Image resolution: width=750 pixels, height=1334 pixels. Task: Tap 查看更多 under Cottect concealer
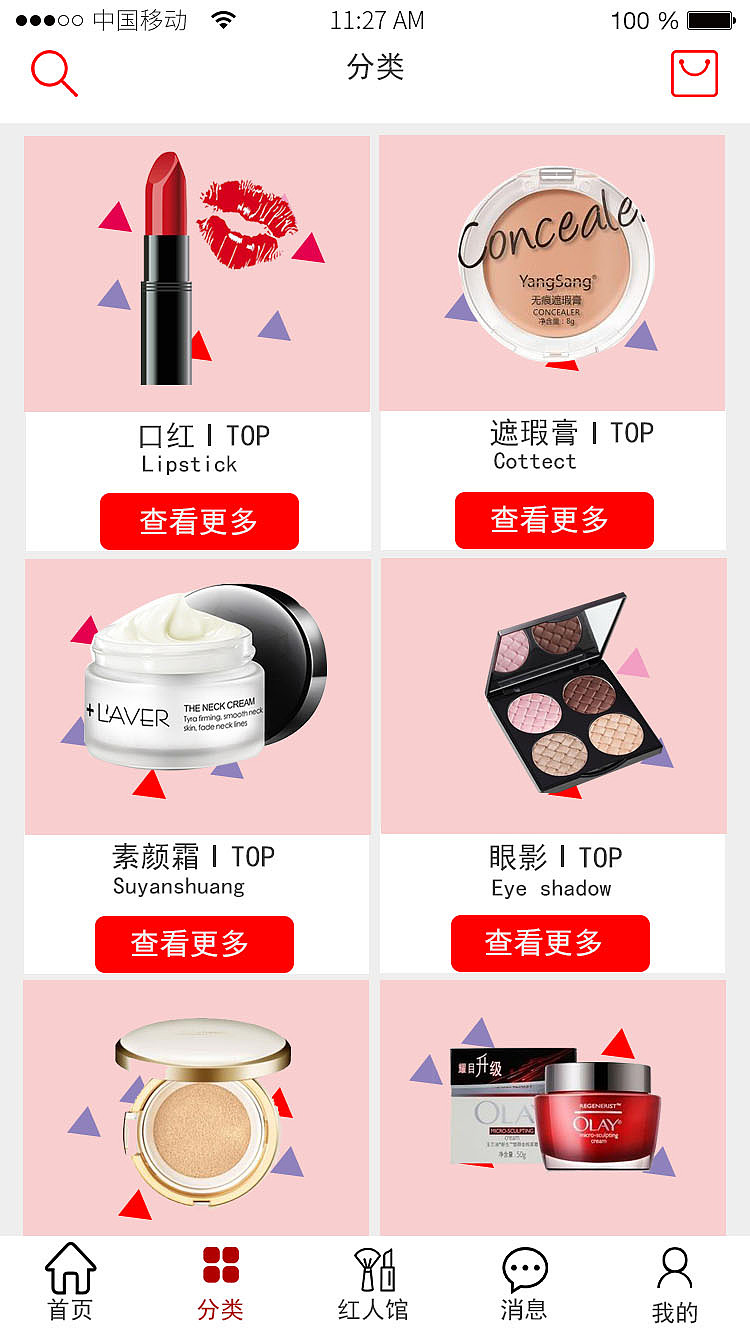(554, 520)
